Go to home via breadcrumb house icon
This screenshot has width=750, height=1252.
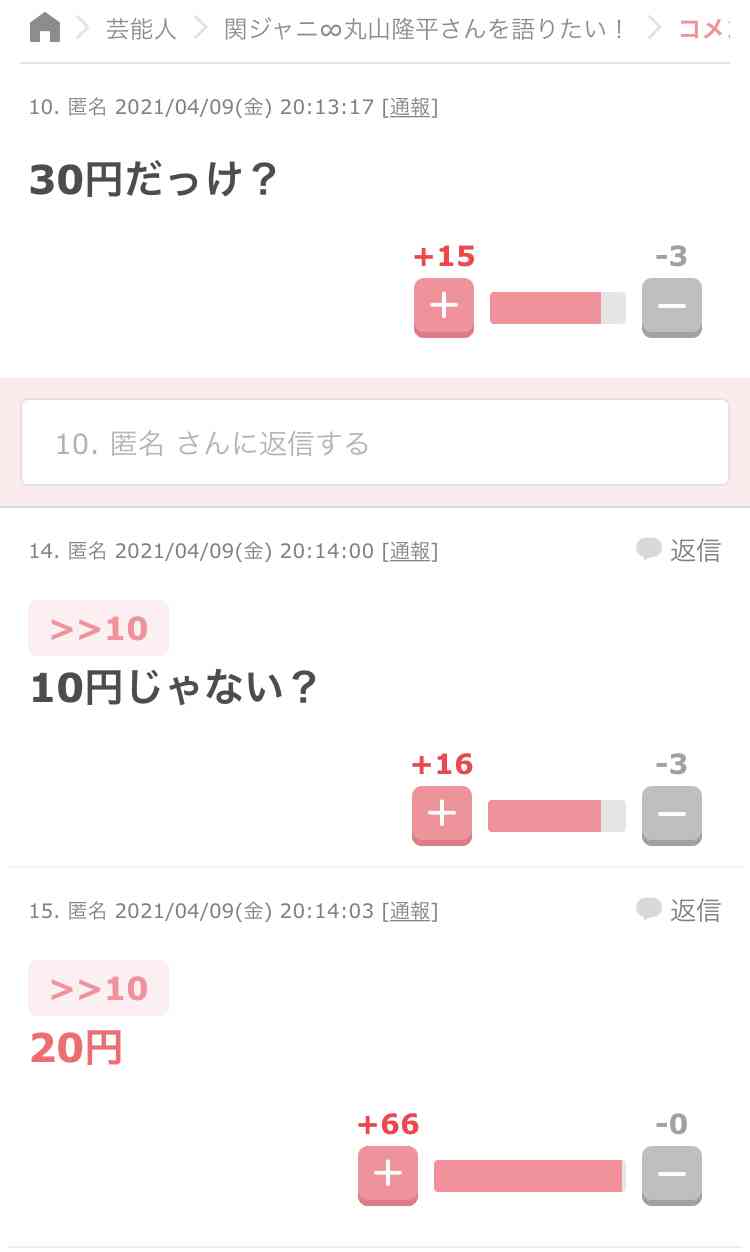click(45, 29)
